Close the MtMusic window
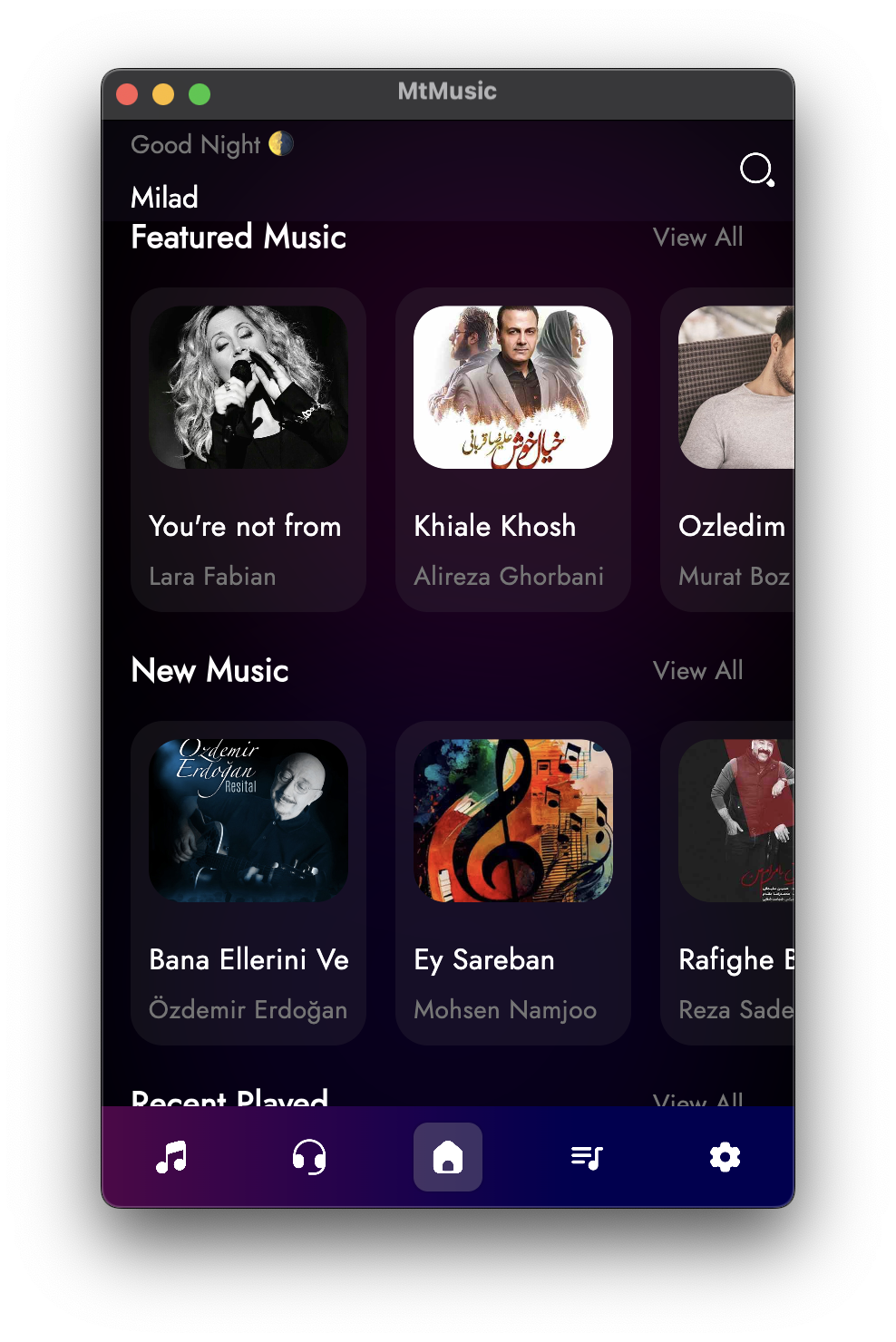 coord(127,94)
